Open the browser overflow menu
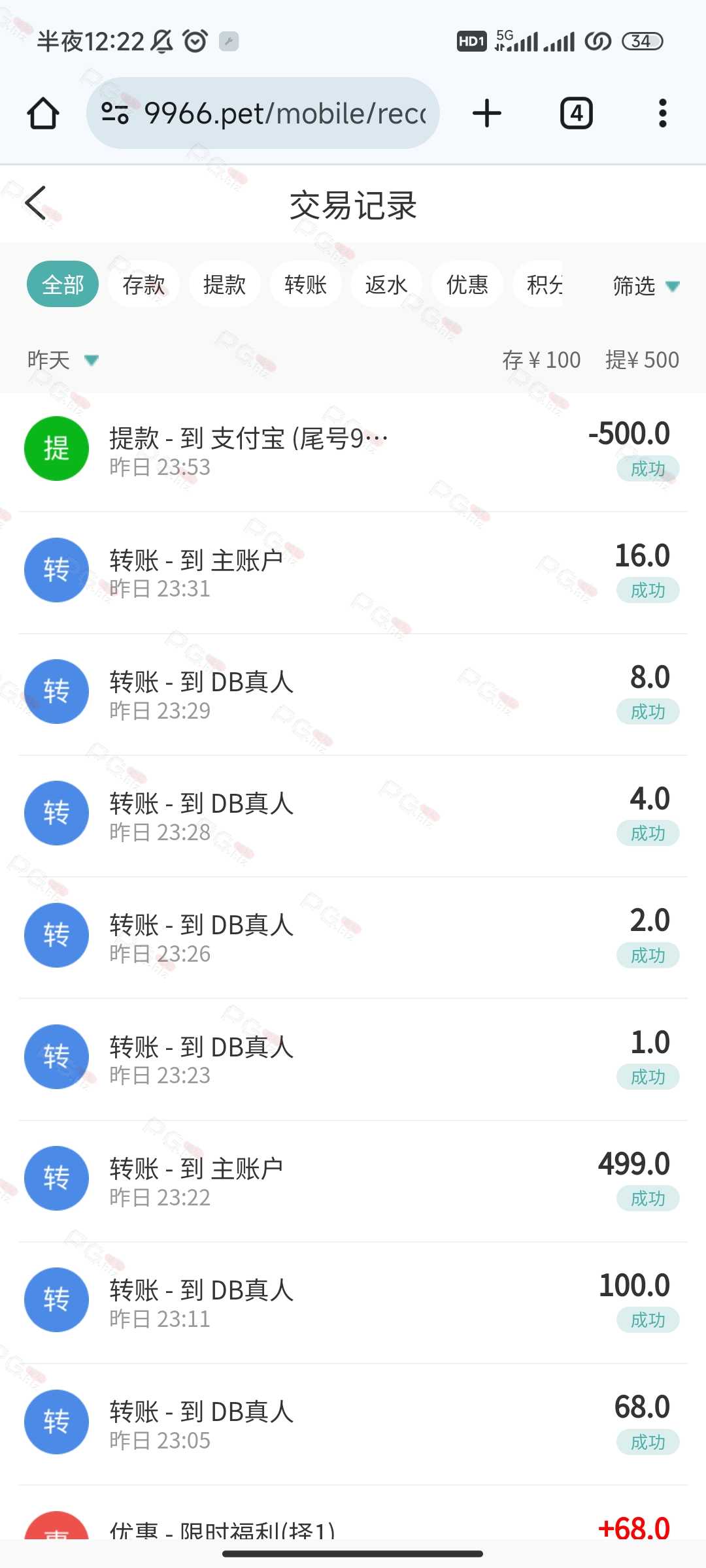Screen dimensions: 706x1568 point(663,113)
